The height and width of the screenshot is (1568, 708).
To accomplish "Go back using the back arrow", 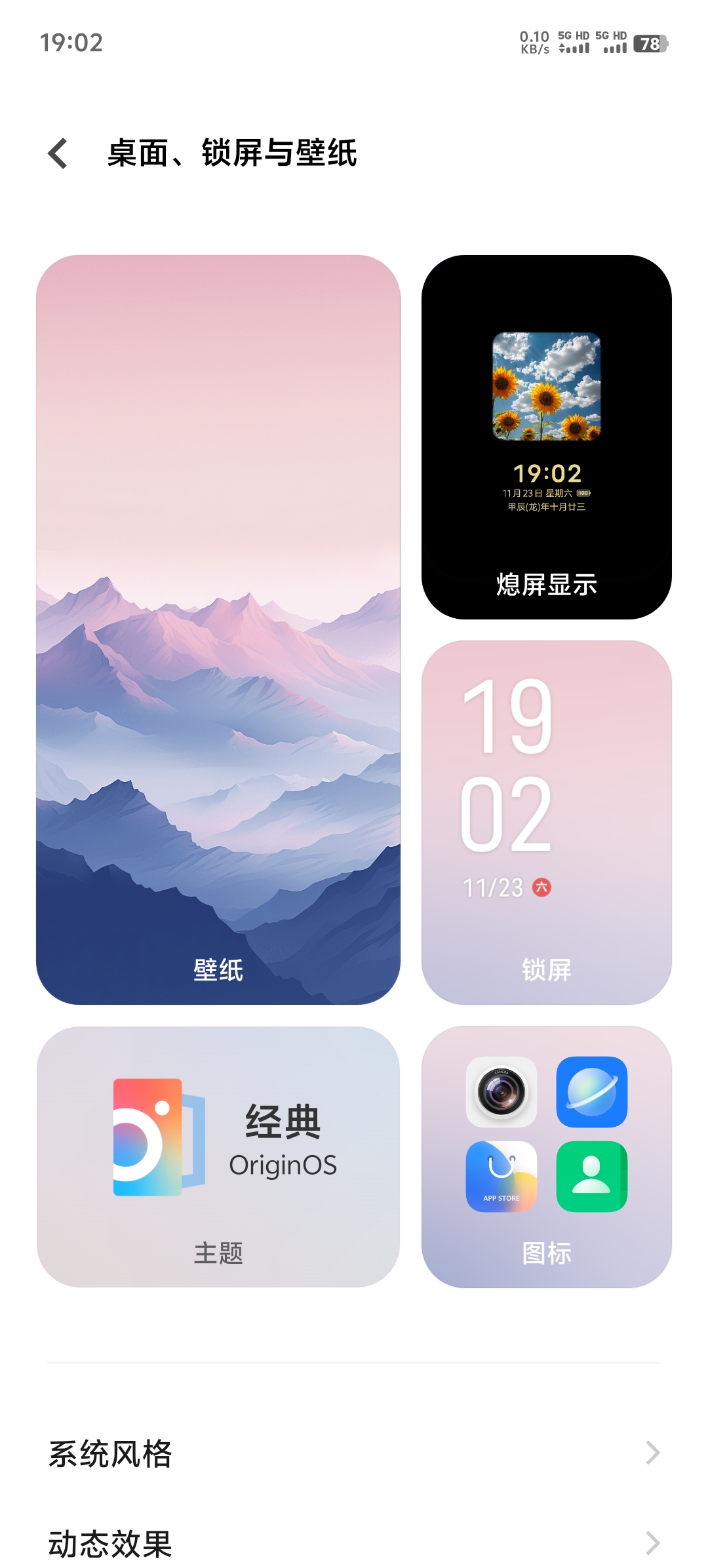I will [58, 153].
